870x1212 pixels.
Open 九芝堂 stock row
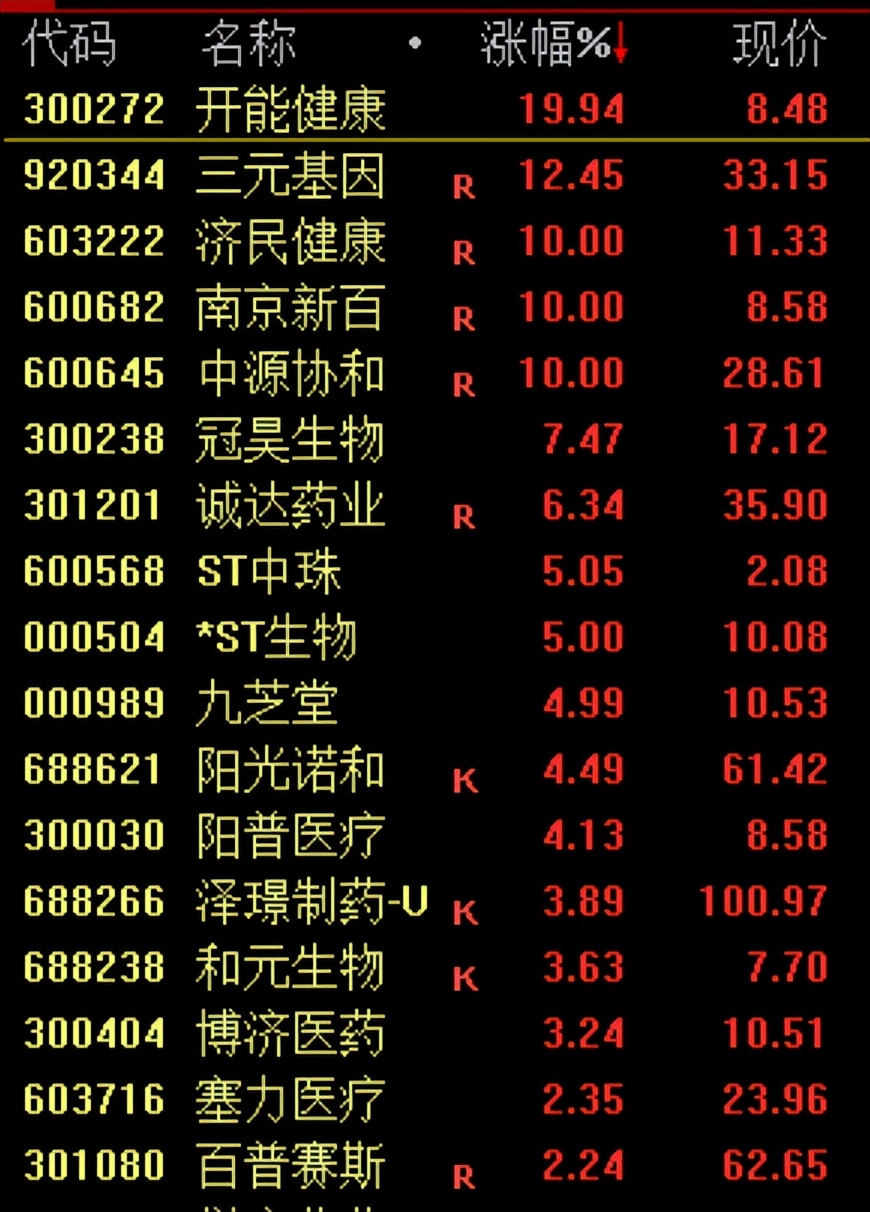266,704
